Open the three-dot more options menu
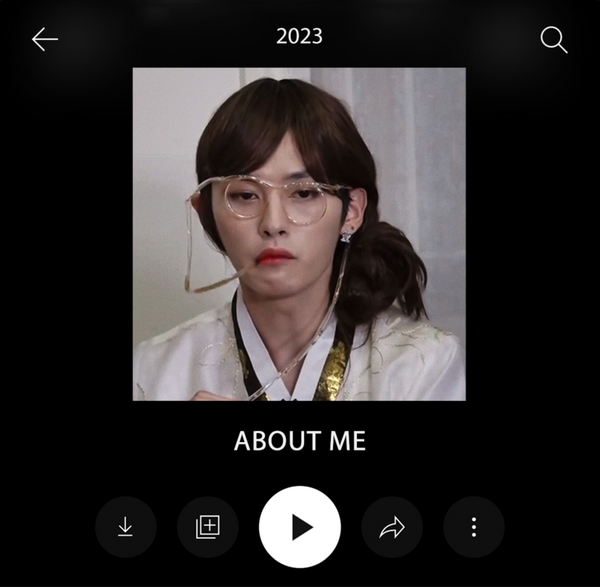 (x=474, y=527)
